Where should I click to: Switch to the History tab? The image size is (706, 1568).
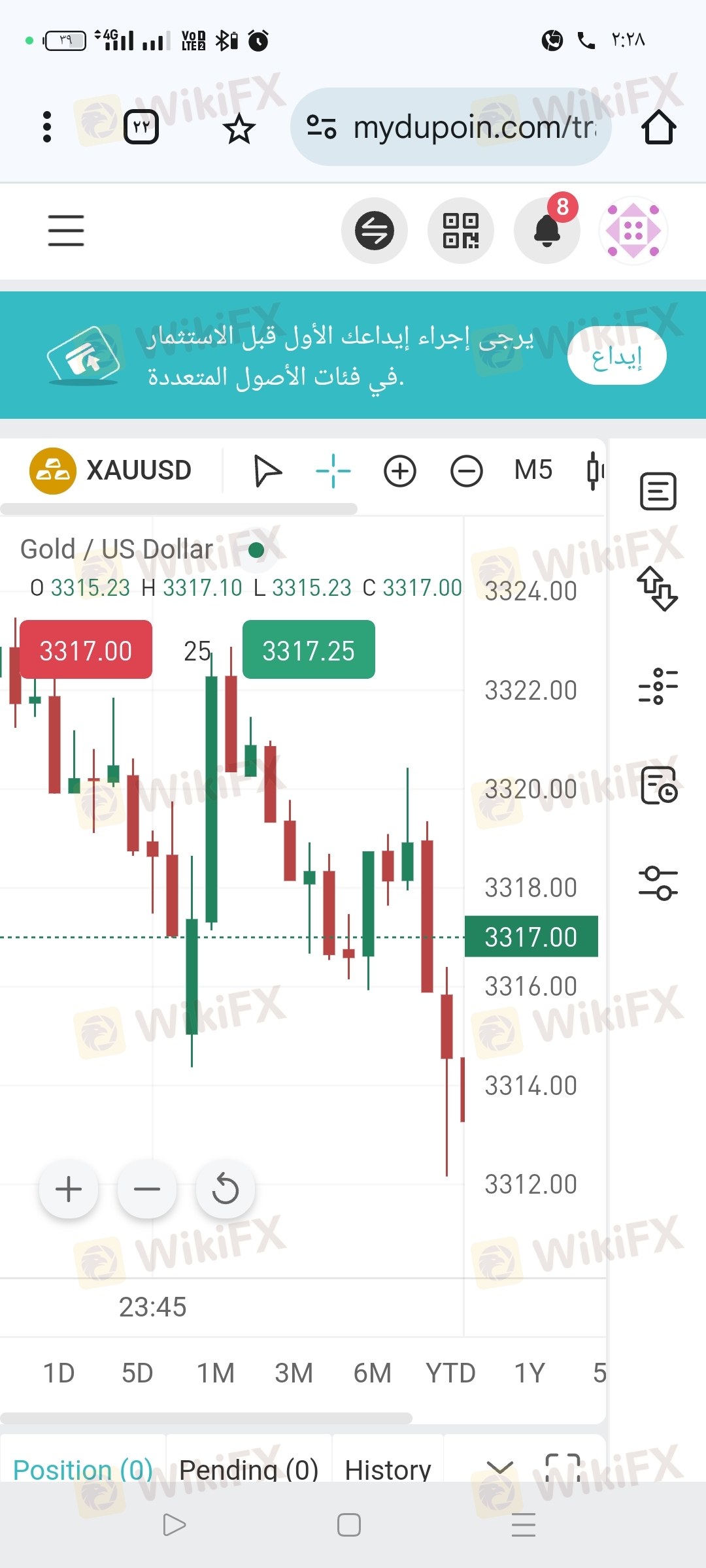(388, 1469)
